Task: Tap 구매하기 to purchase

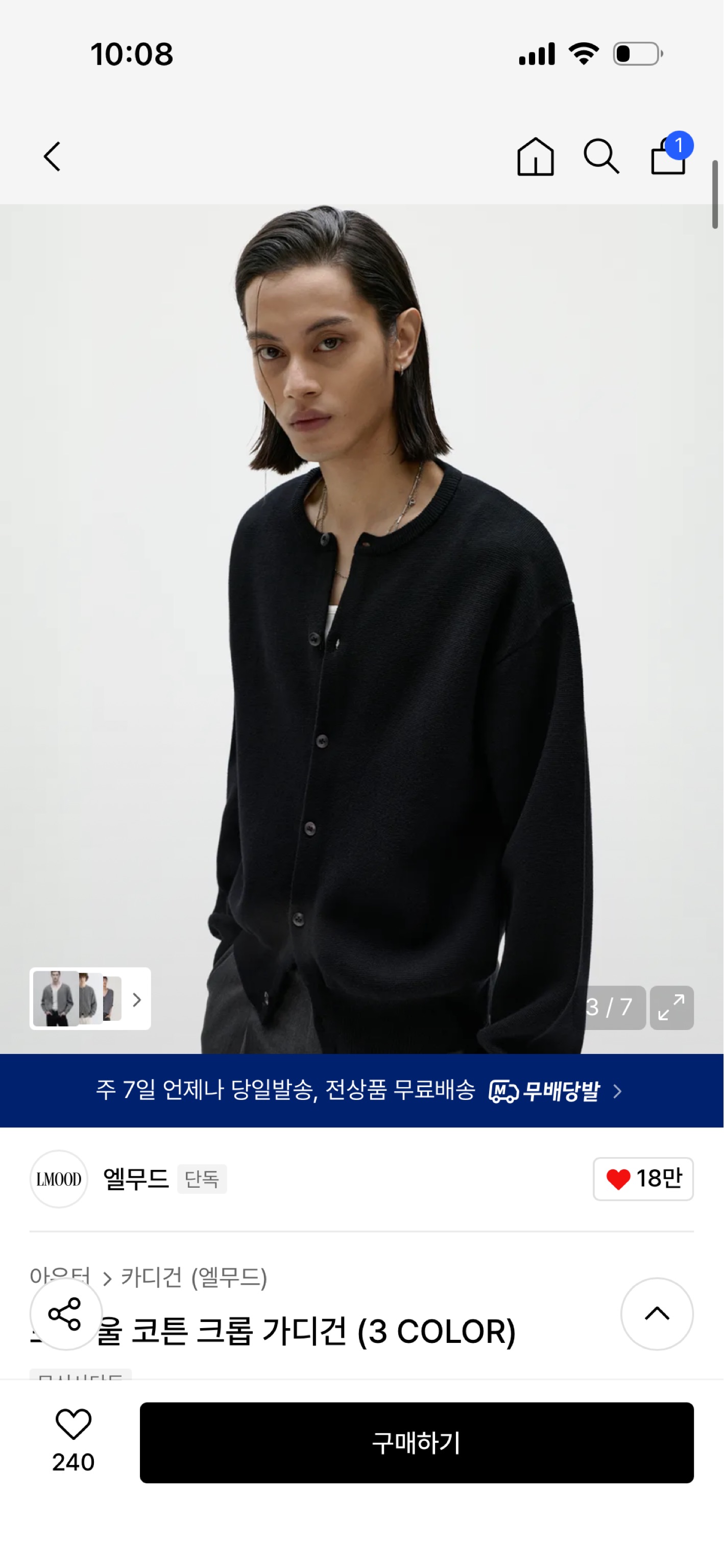Action: pyautogui.click(x=417, y=1442)
